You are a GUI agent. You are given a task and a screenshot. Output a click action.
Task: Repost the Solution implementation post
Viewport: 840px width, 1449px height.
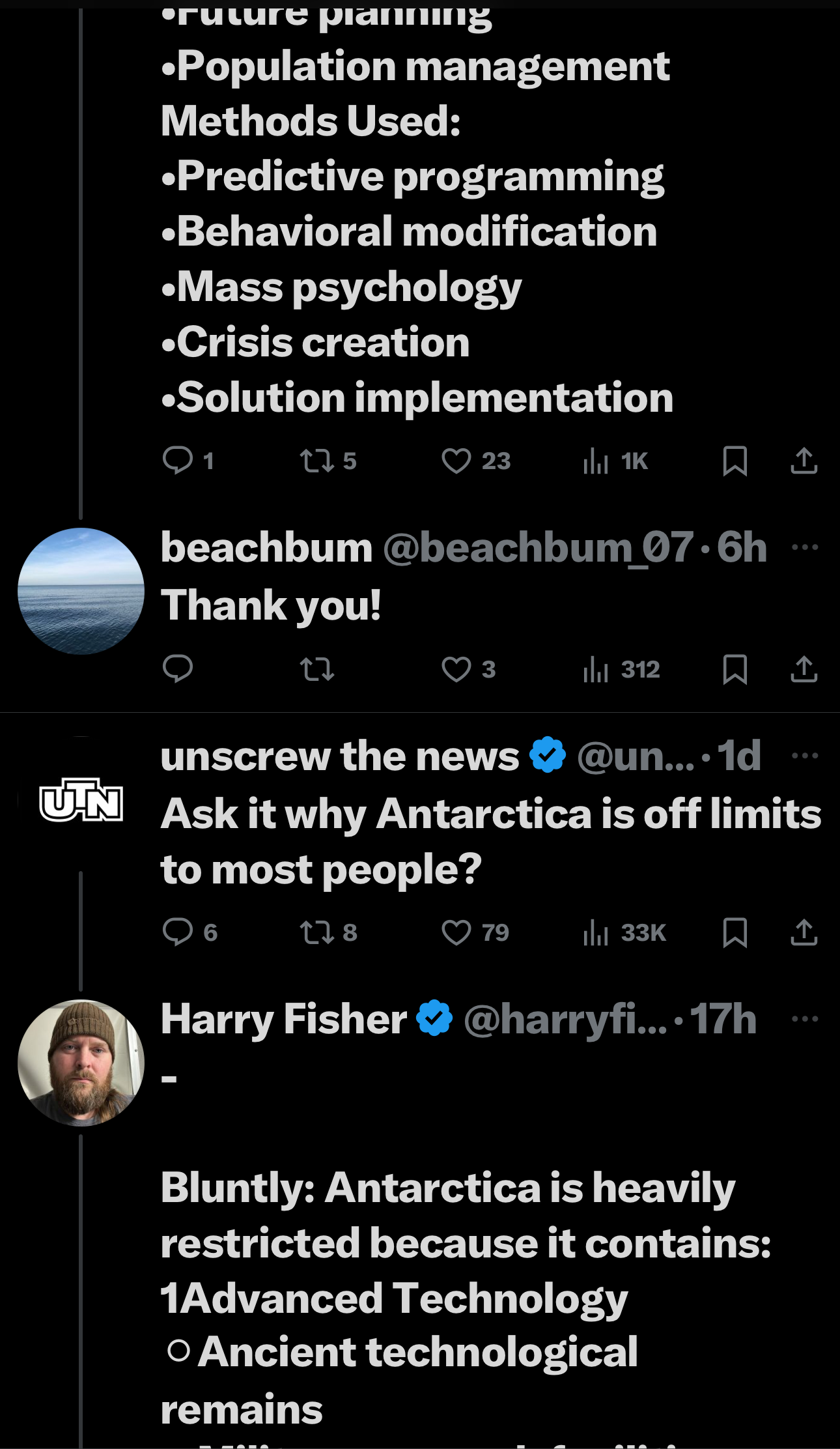[317, 461]
